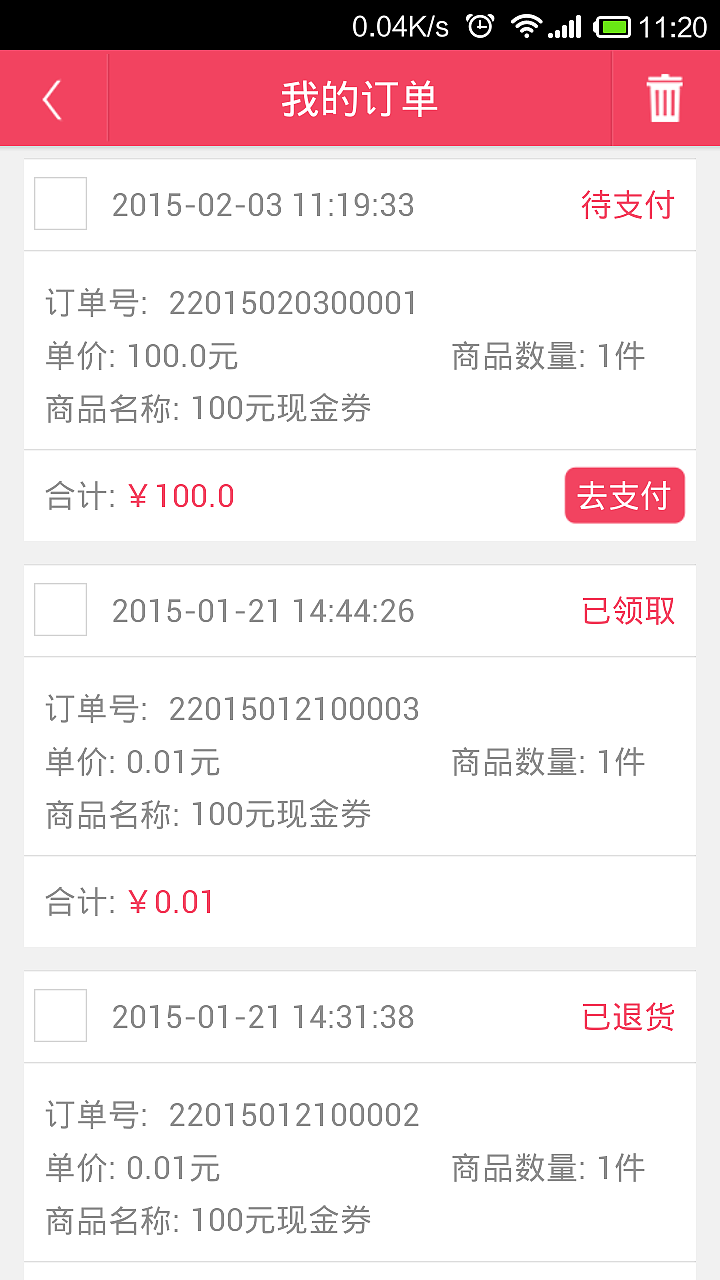Open order 22015020300001 details

360,352
